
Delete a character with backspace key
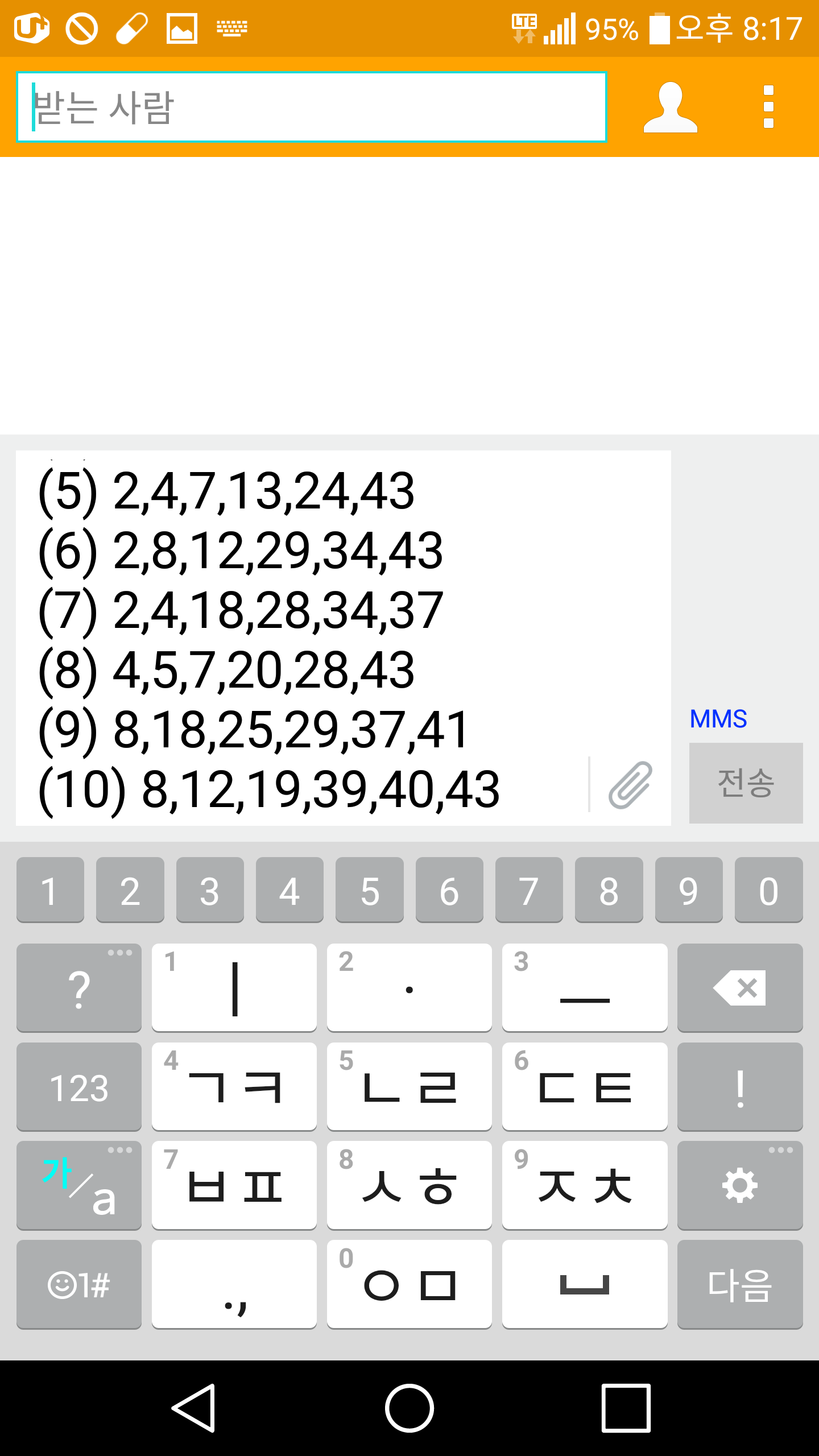[739, 987]
